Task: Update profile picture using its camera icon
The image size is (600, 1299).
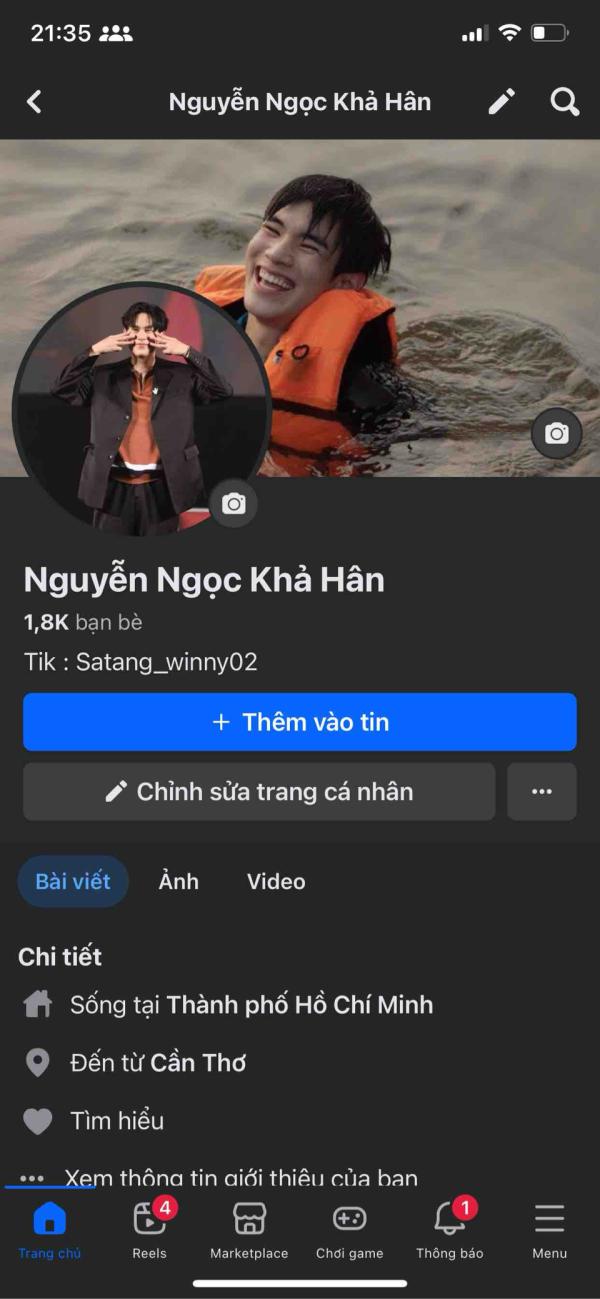Action: (234, 503)
